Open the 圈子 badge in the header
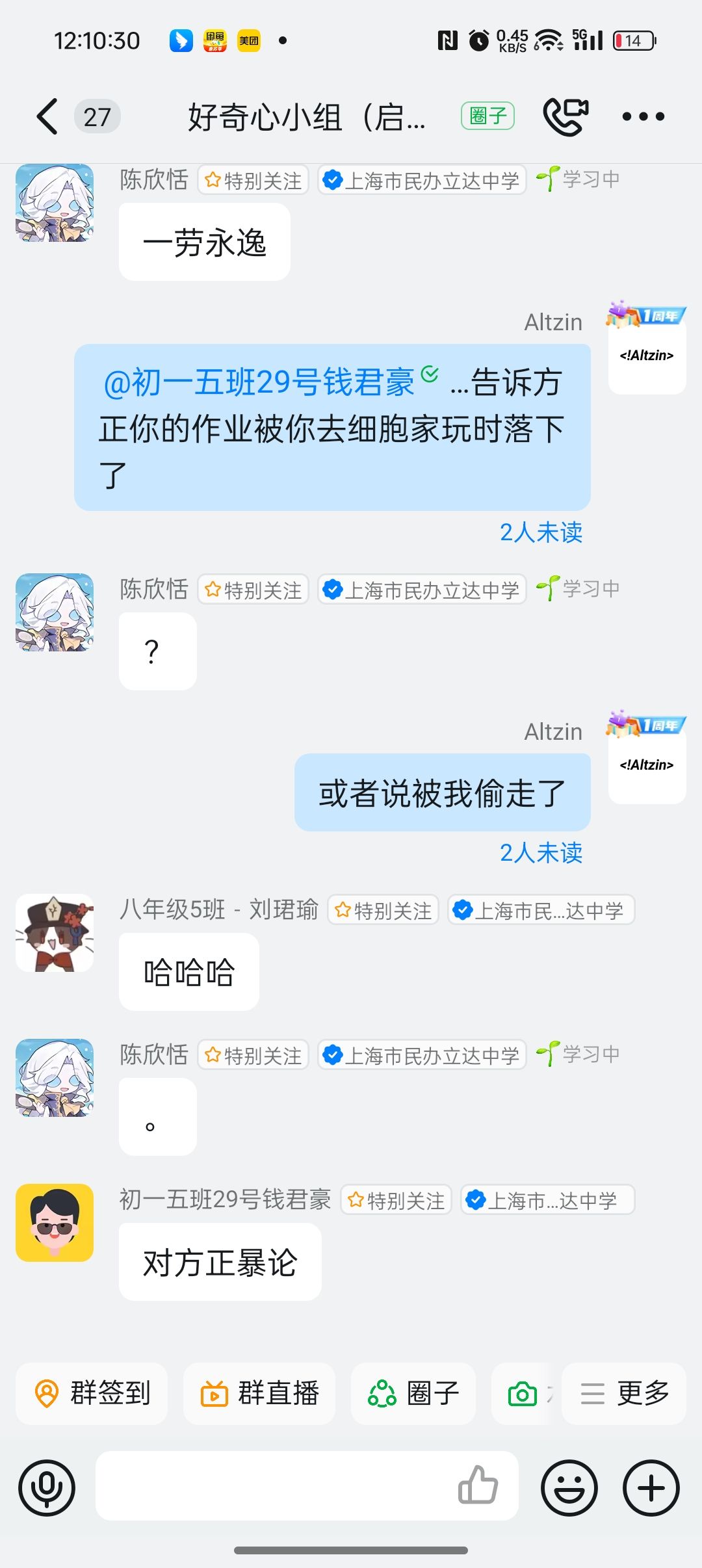 point(487,116)
